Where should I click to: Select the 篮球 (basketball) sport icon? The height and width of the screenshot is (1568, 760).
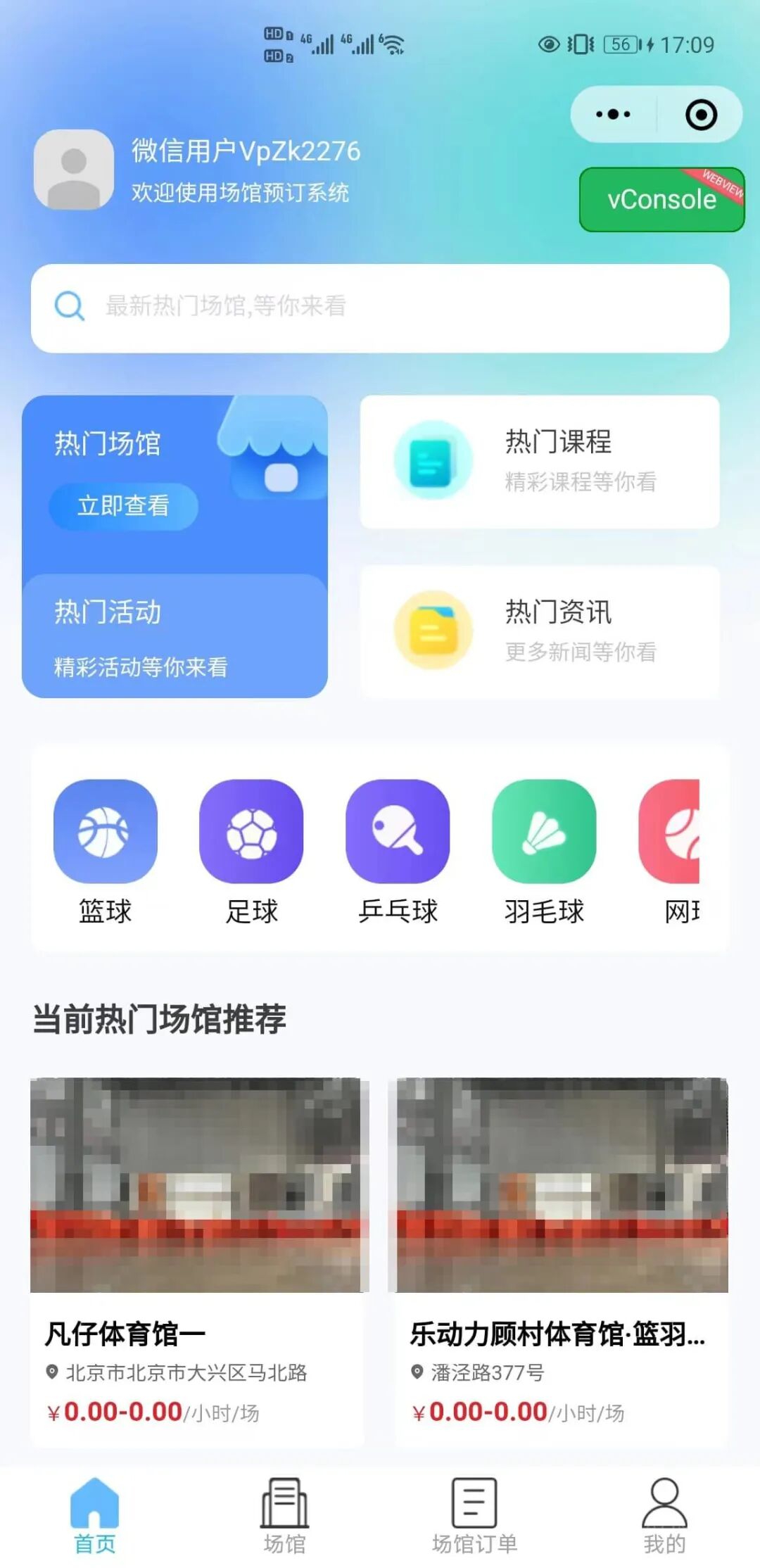point(106,833)
